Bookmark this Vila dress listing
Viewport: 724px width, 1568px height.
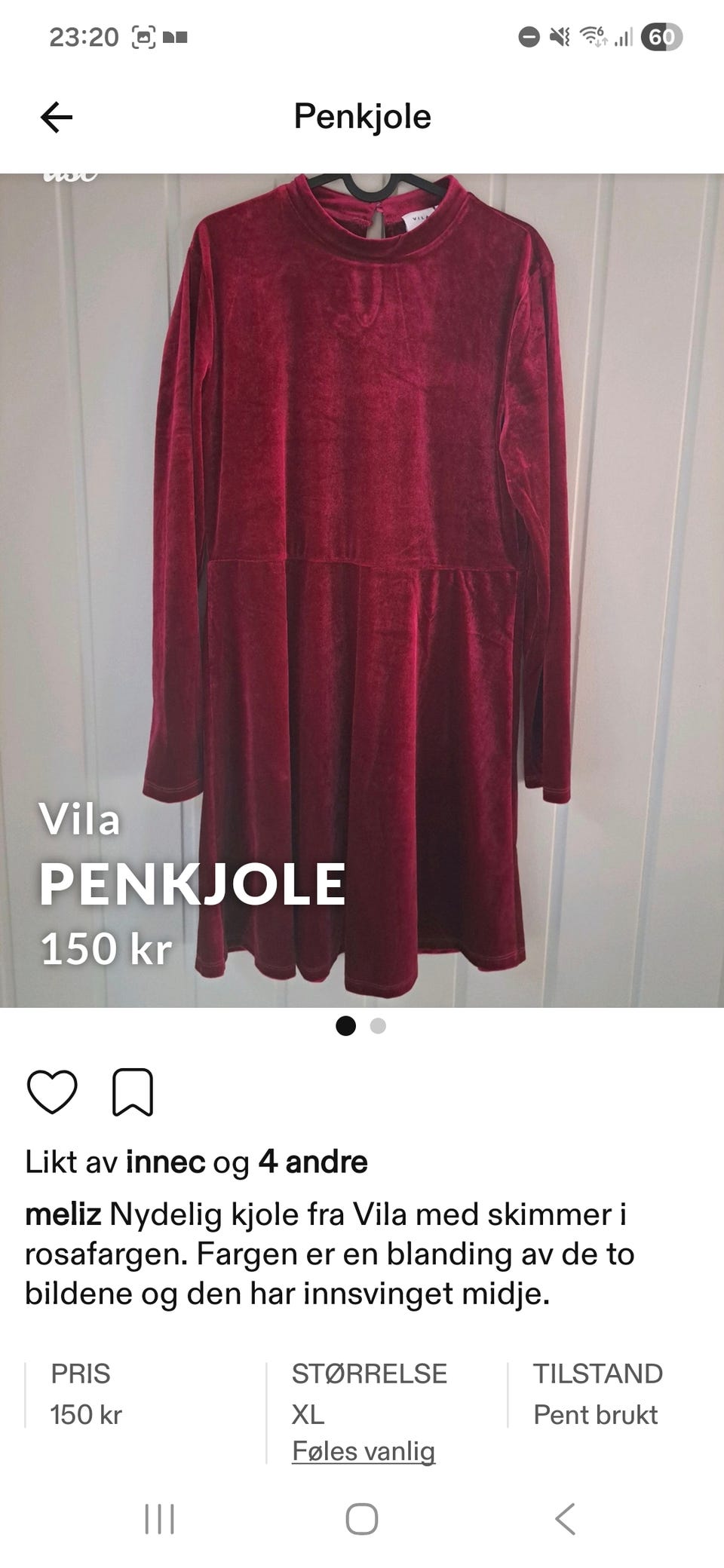(133, 1092)
